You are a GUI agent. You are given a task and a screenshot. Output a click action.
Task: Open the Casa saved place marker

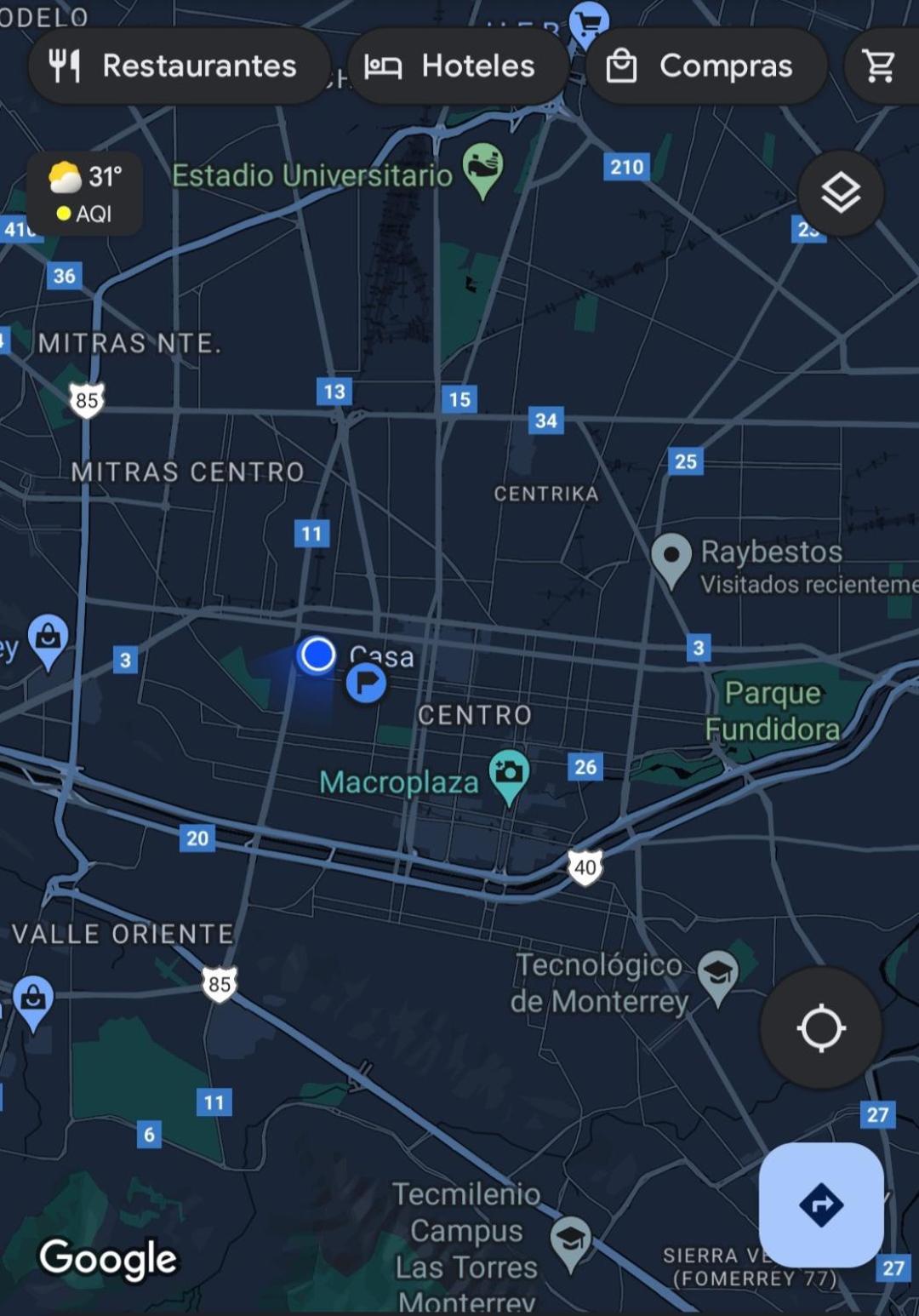(367, 683)
